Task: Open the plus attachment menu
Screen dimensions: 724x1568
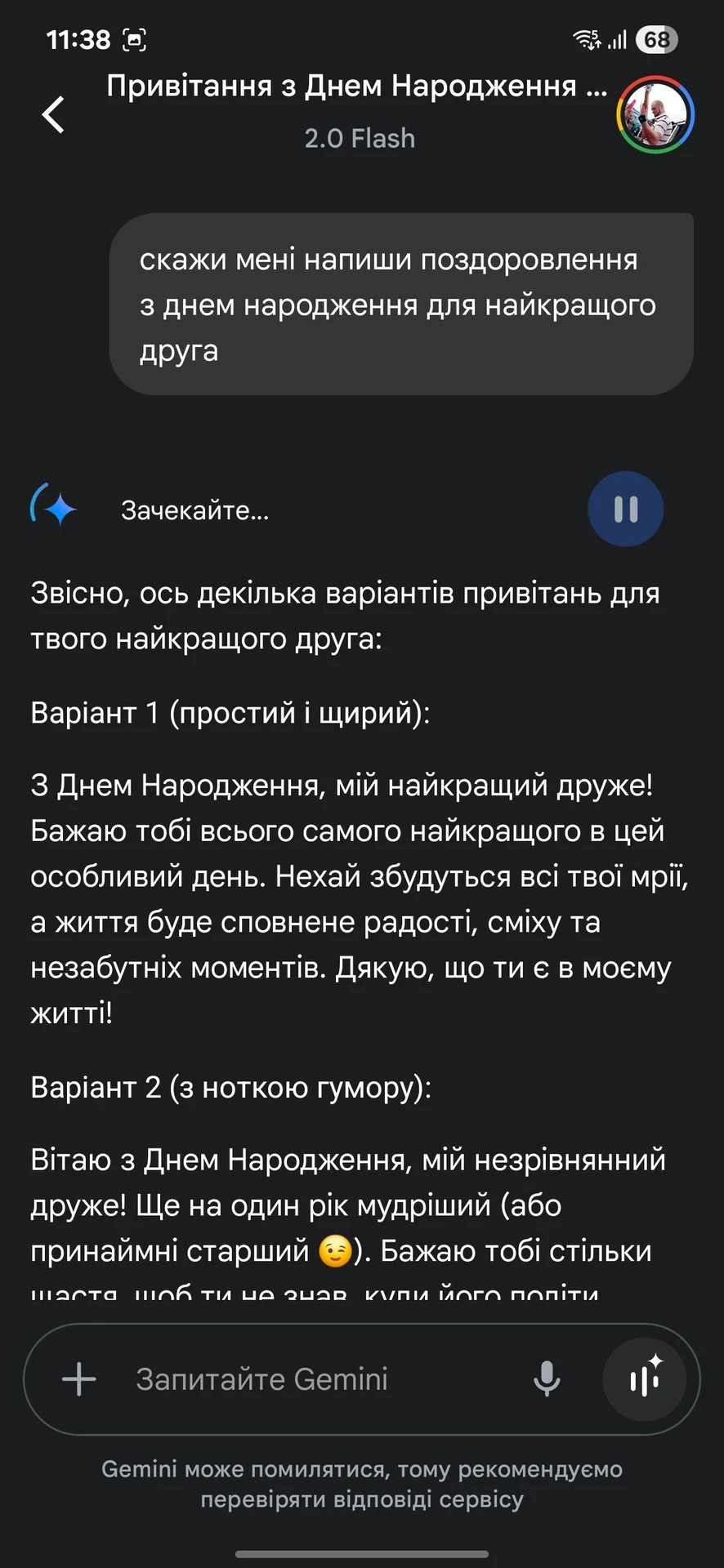Action: click(x=79, y=1379)
